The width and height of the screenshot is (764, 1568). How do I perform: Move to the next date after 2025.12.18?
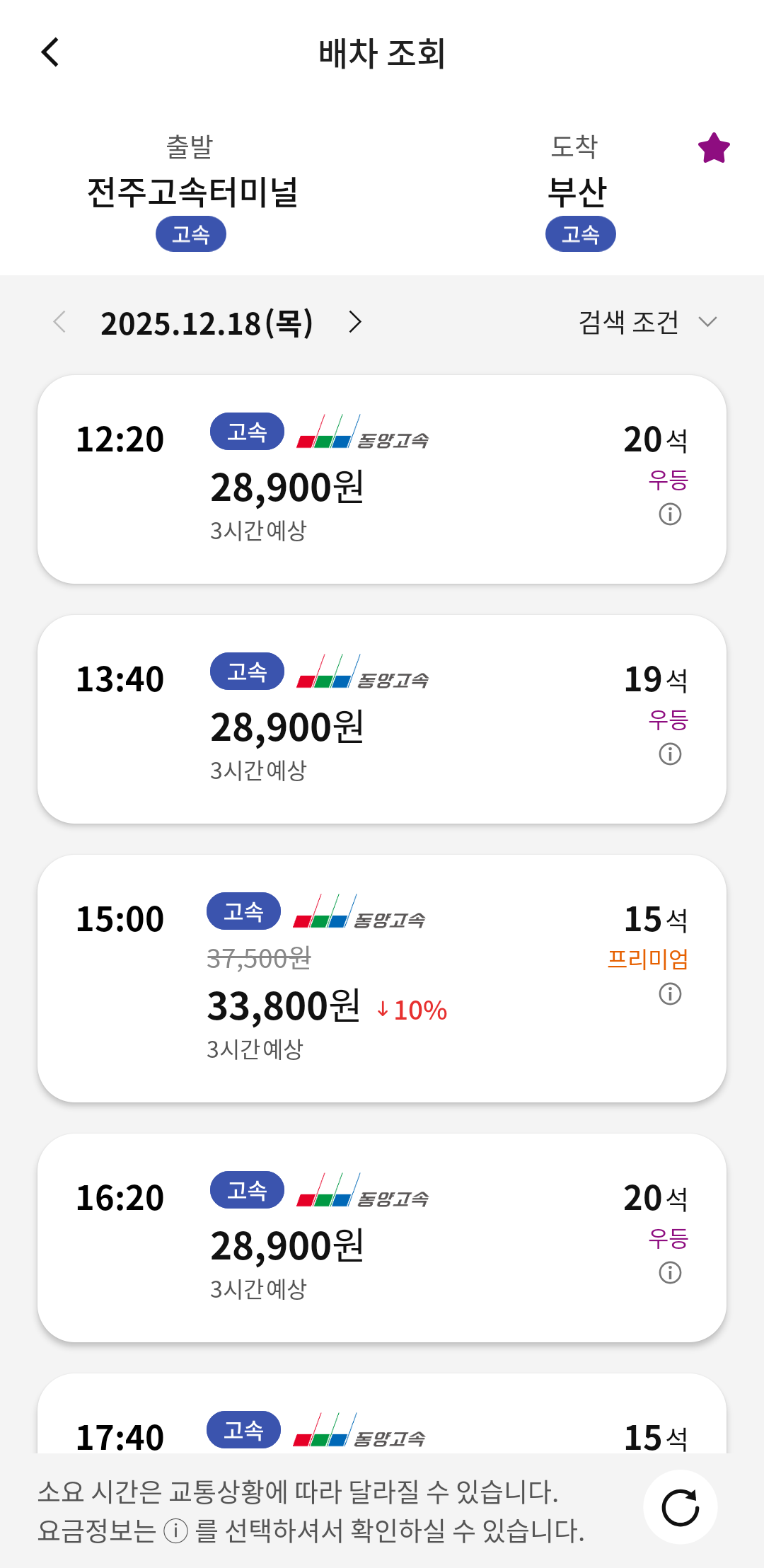coord(355,322)
